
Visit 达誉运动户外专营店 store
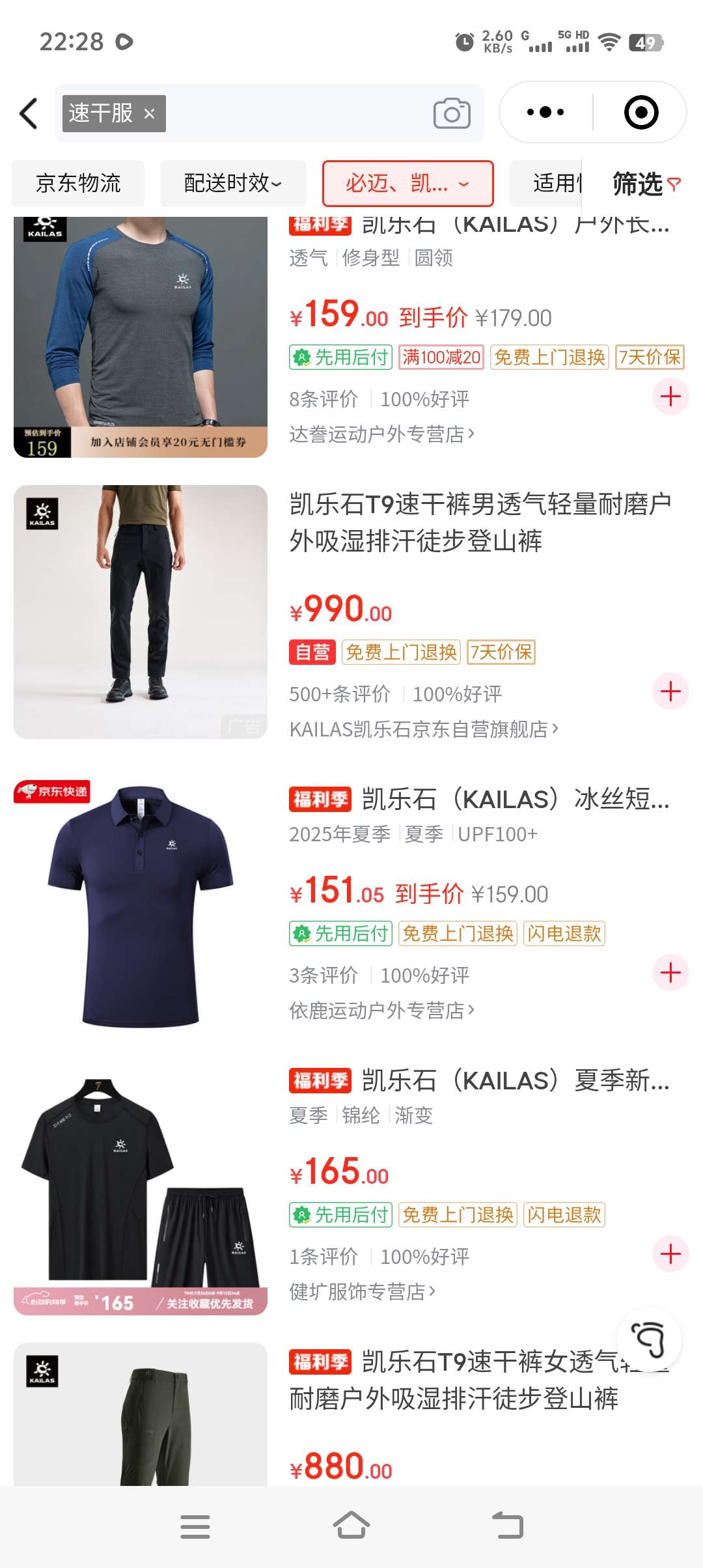coord(381,434)
